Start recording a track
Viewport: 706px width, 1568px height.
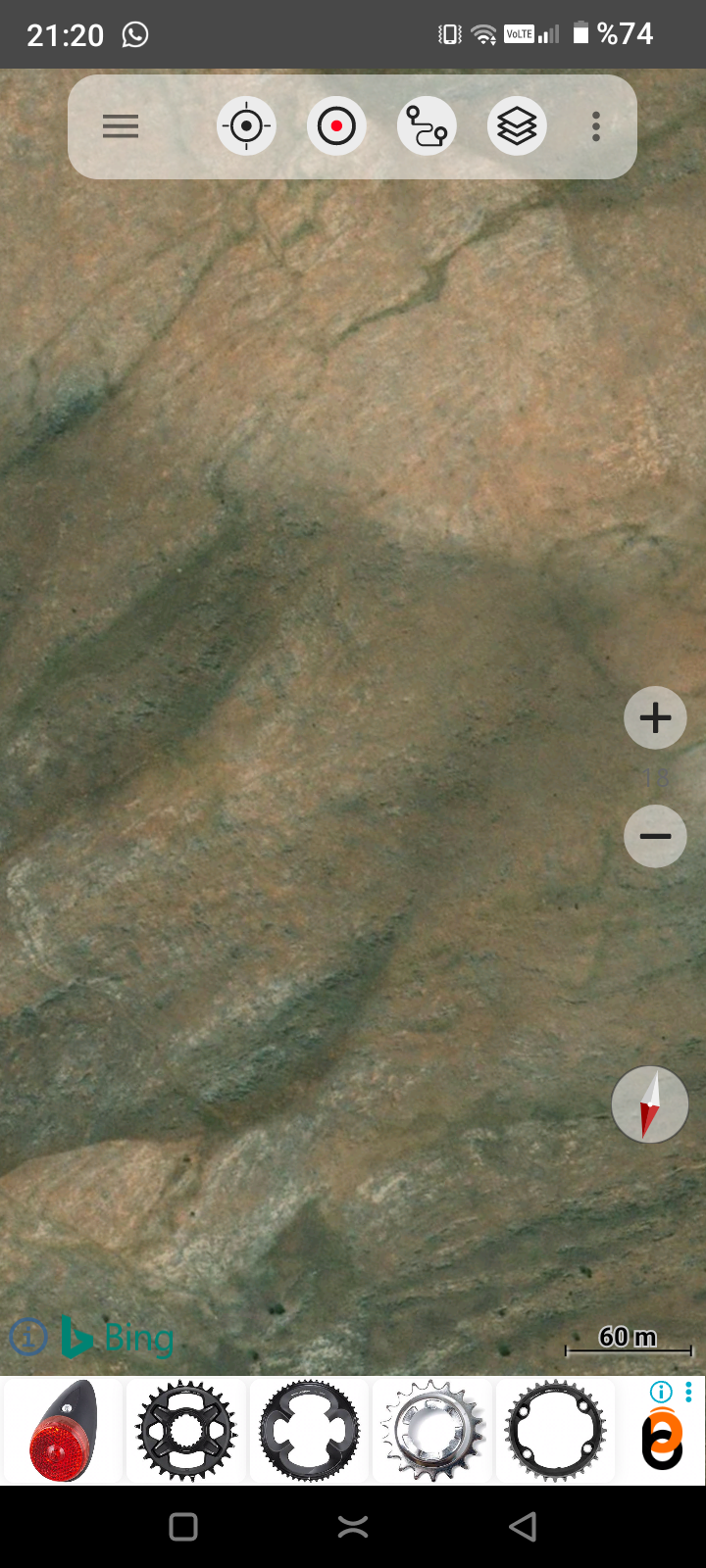[336, 126]
